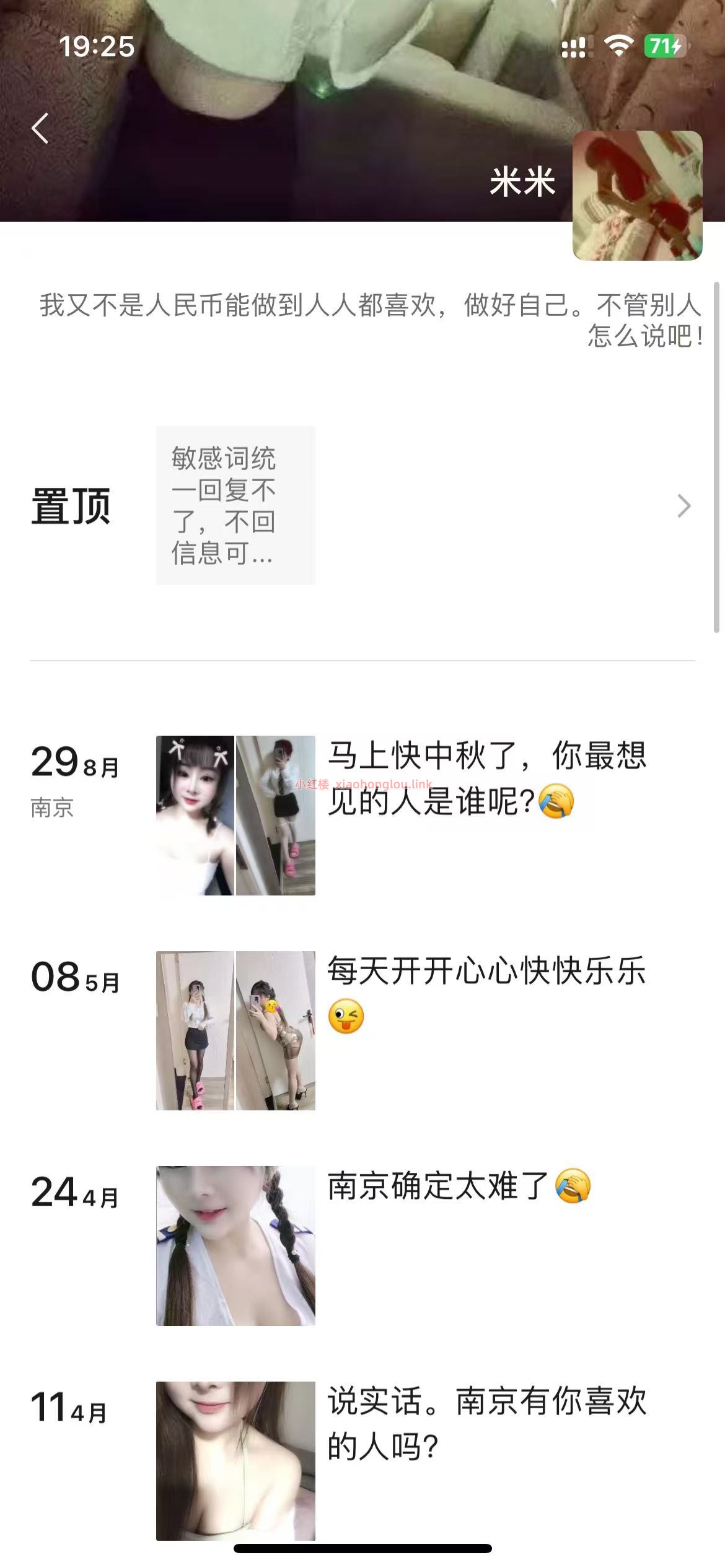Open the pinned 敏感词统一回复不了 post
Viewport: 725px width, 1568px height.
point(235,505)
